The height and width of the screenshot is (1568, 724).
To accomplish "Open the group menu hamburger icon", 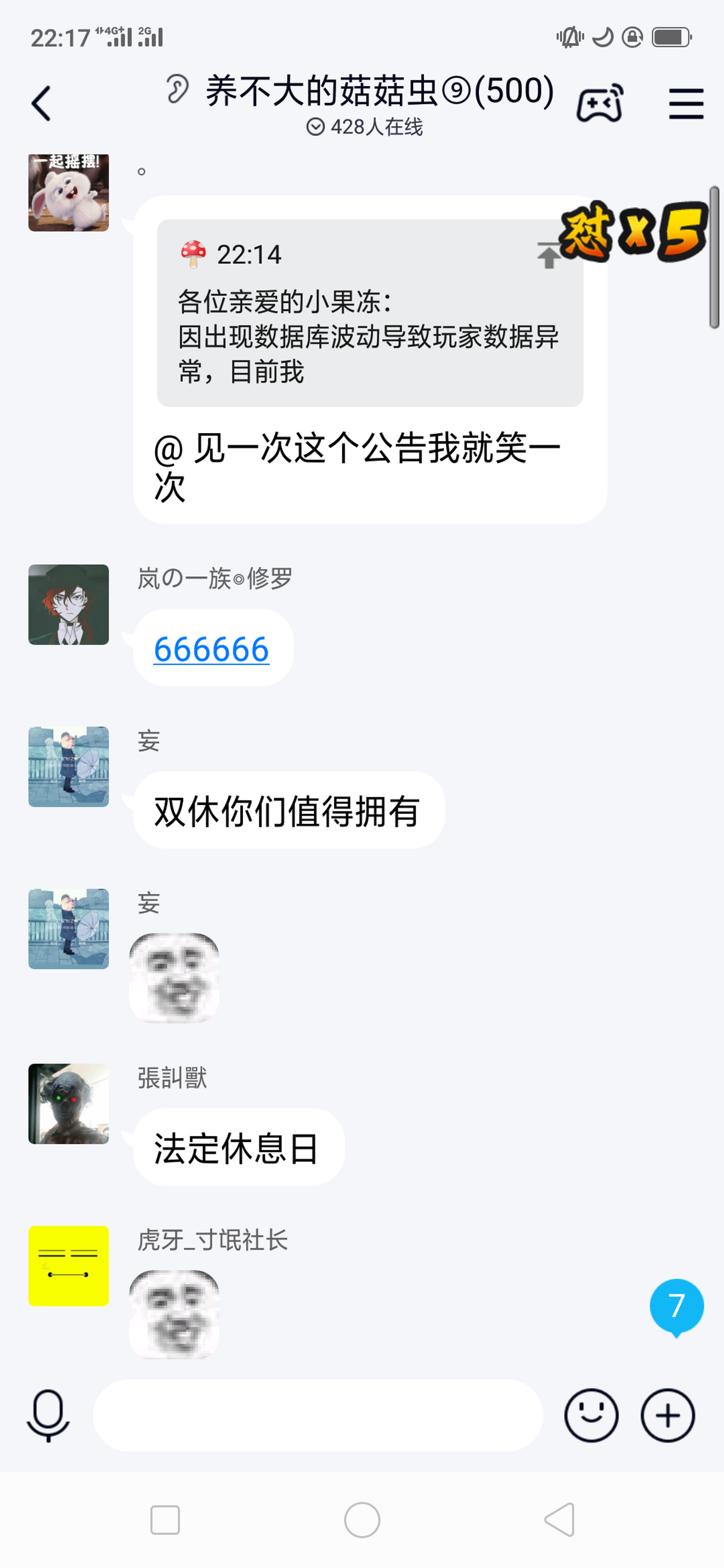I will 686,104.
